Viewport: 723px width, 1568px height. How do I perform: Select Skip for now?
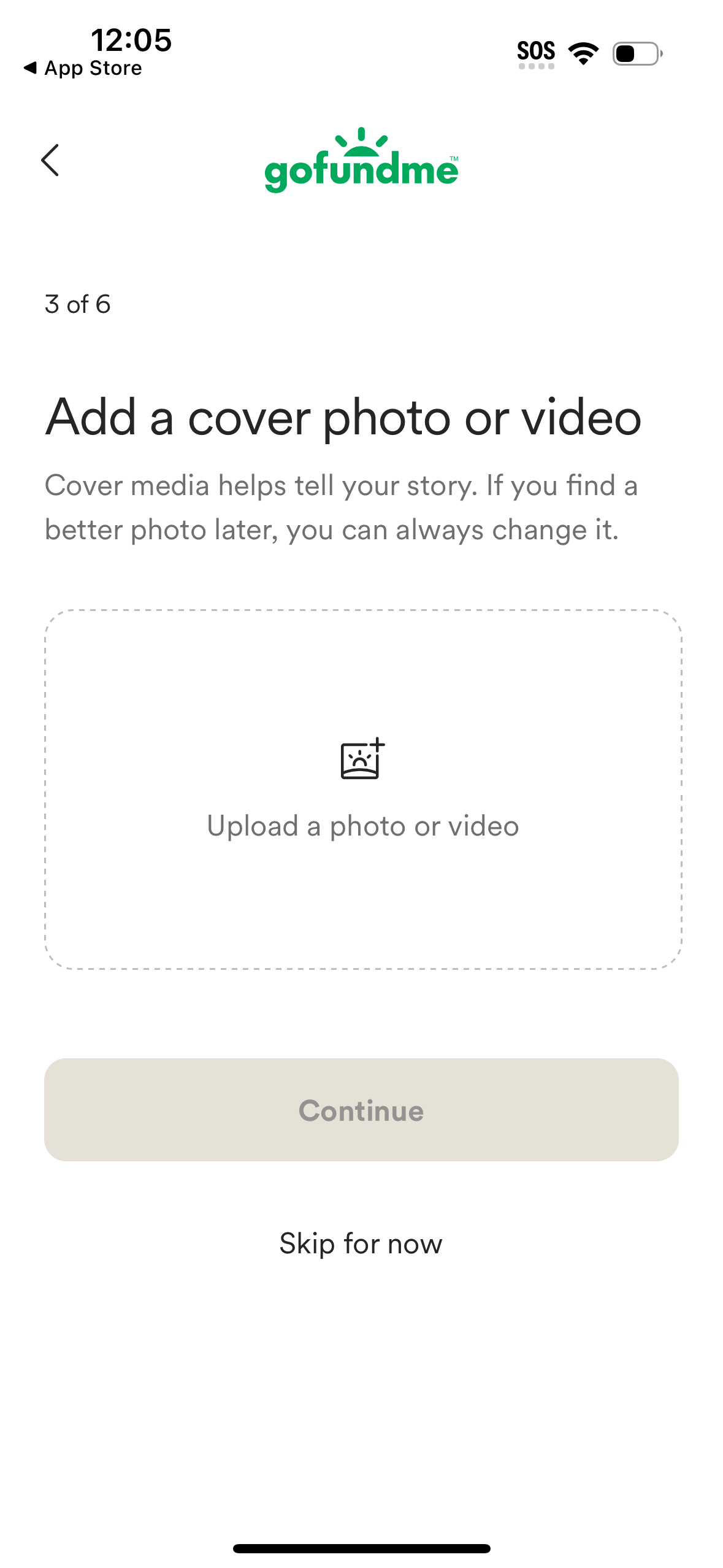pyautogui.click(x=361, y=1243)
